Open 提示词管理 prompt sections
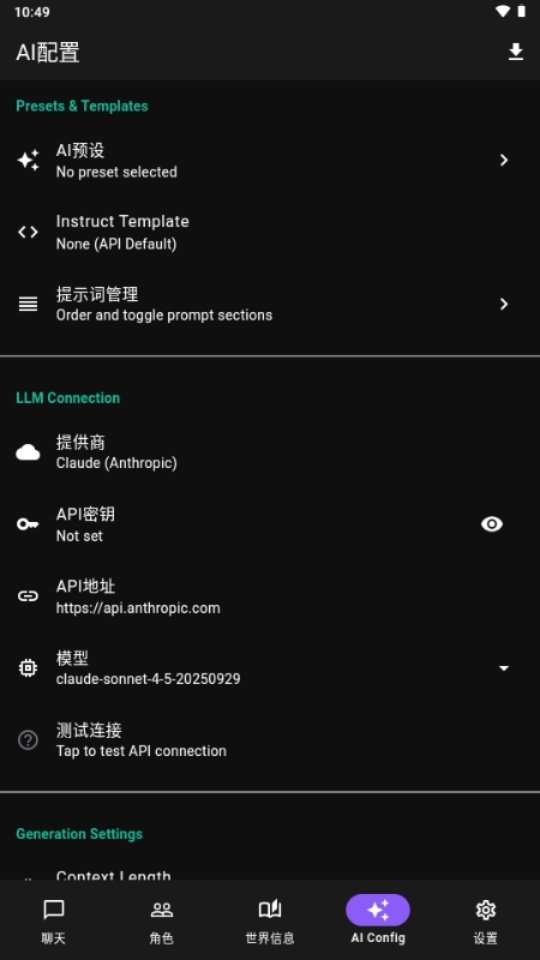 click(x=270, y=304)
